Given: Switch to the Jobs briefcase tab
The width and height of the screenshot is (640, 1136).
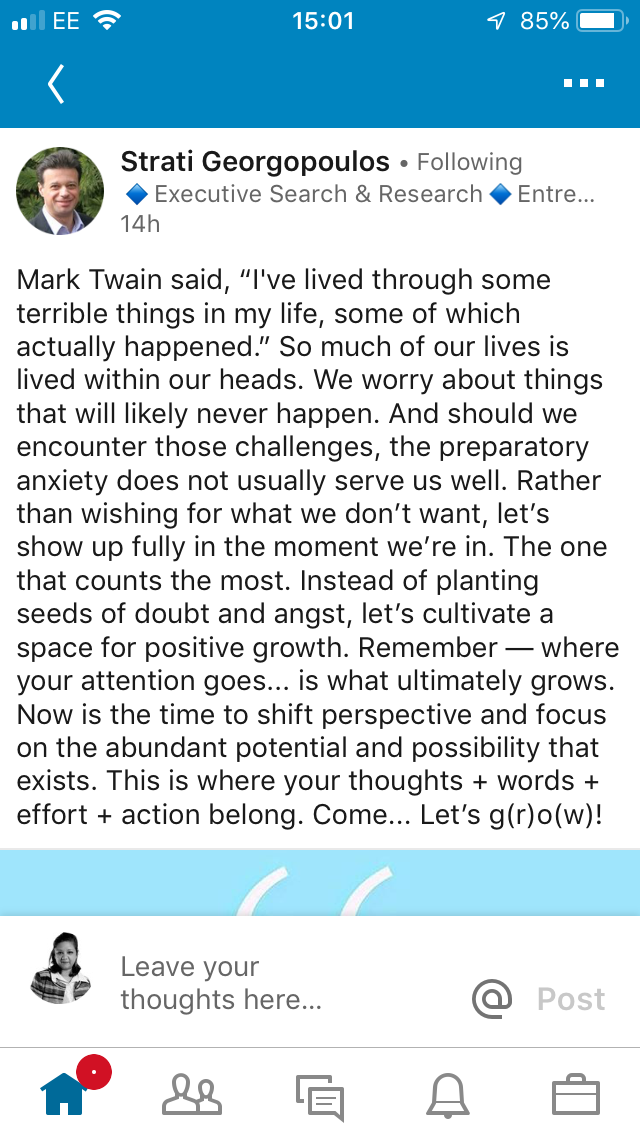Looking at the screenshot, I should [x=576, y=1094].
